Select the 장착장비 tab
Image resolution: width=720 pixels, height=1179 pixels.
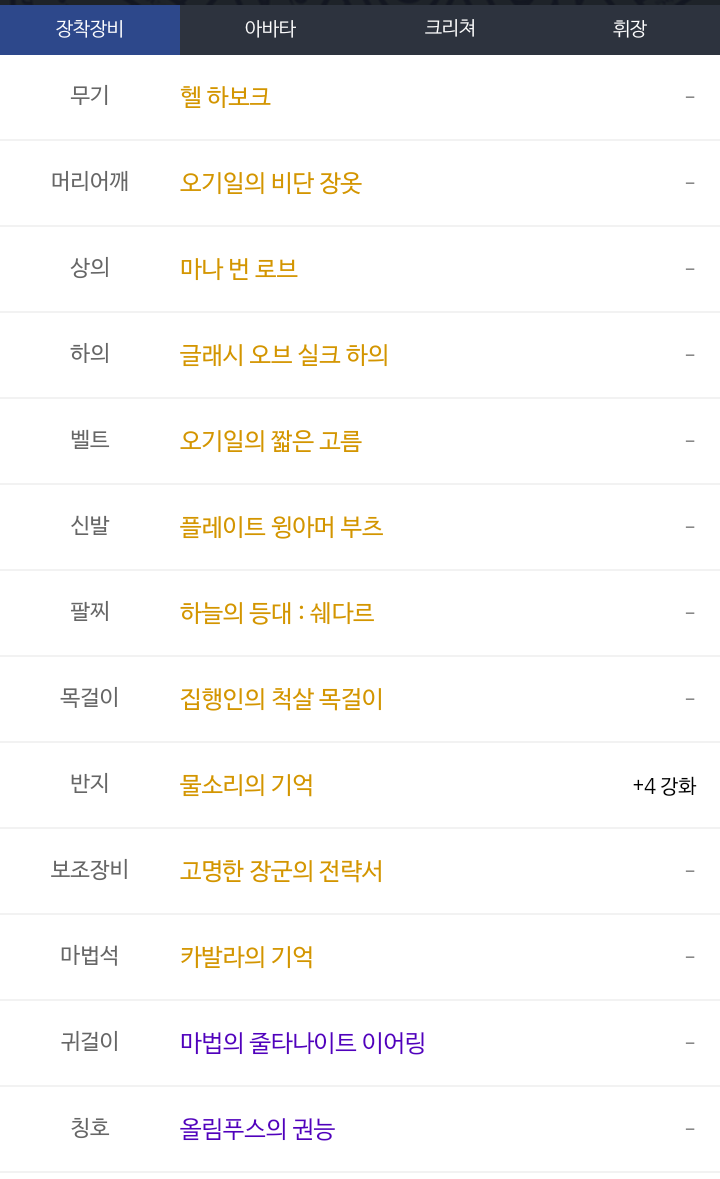click(89, 29)
